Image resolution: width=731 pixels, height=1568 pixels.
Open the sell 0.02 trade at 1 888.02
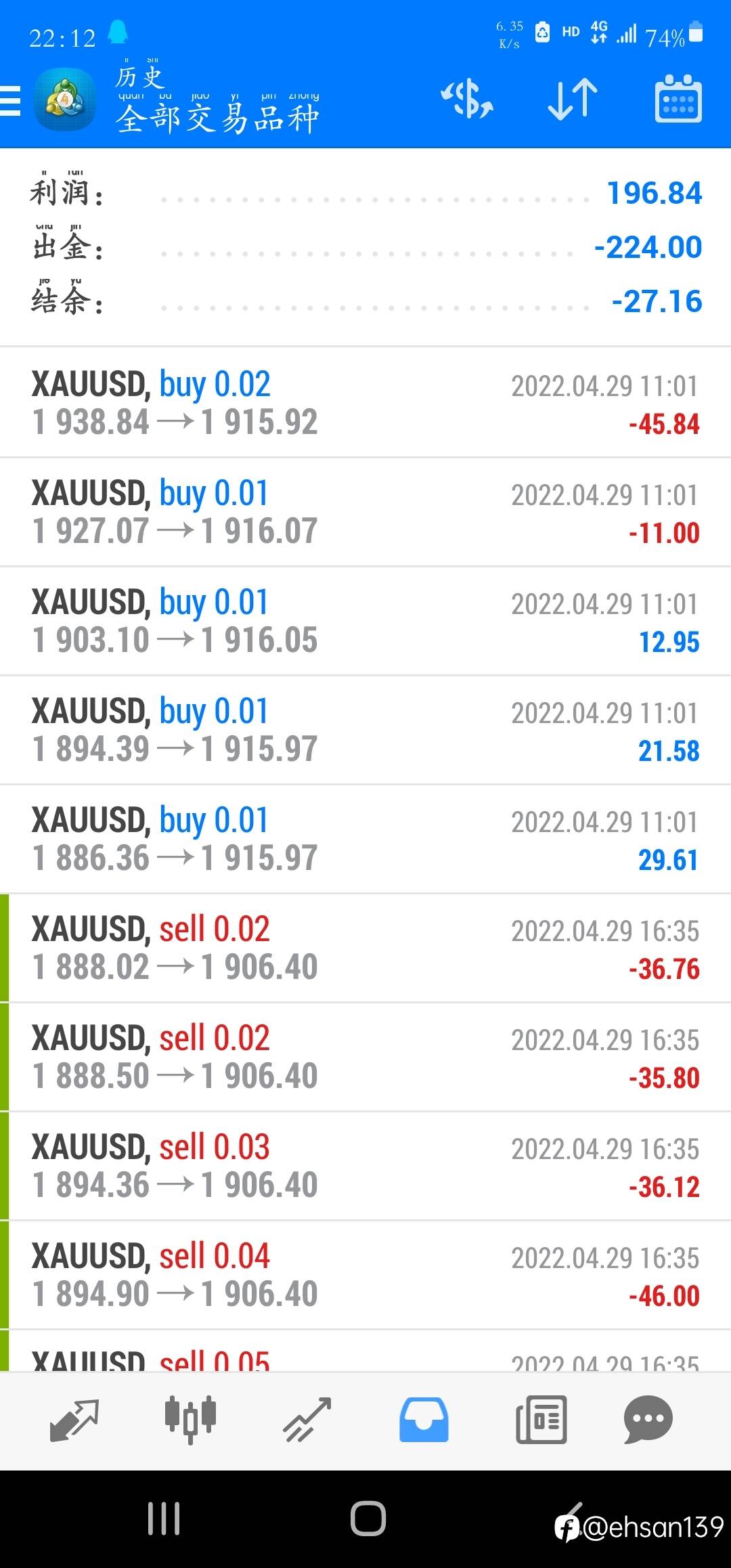click(365, 948)
